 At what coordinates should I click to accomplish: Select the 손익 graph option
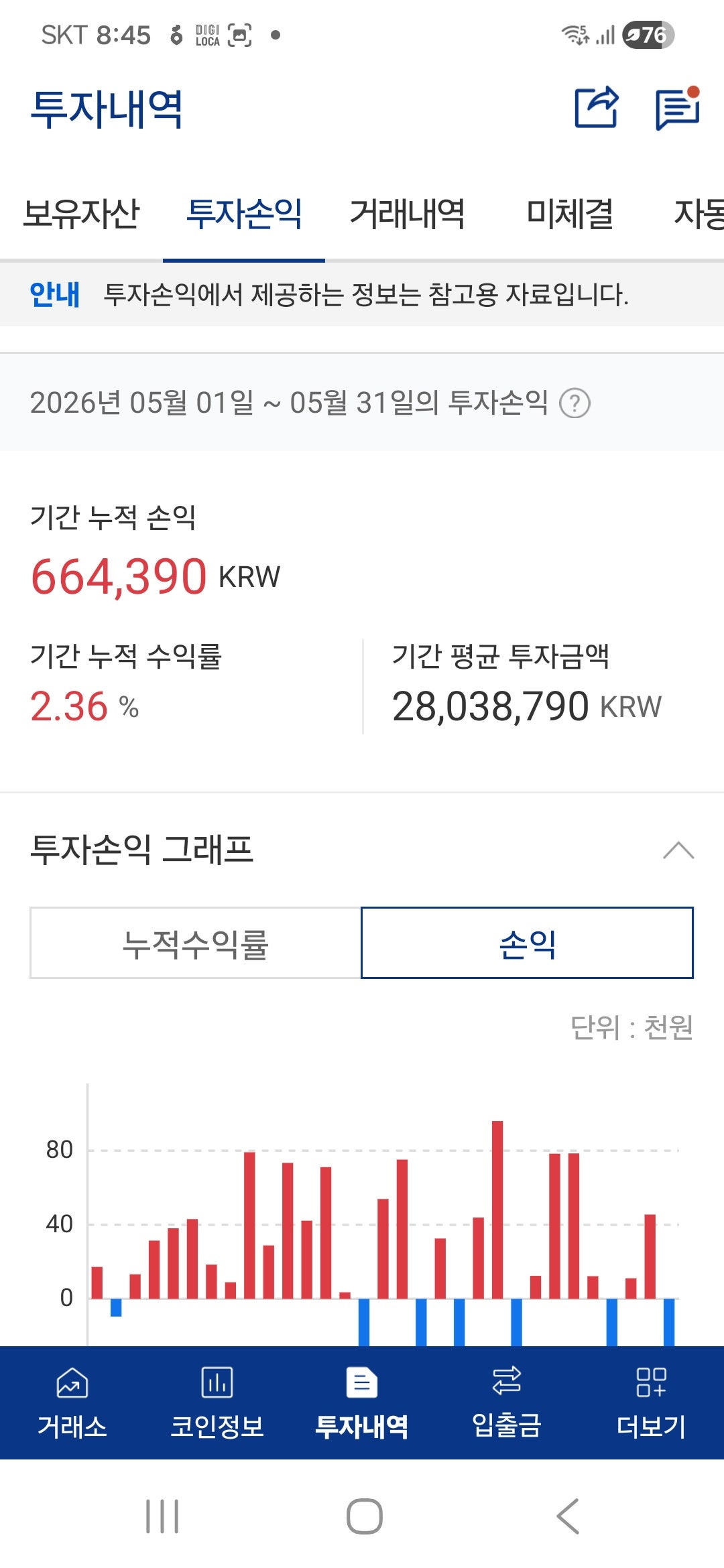click(x=527, y=943)
